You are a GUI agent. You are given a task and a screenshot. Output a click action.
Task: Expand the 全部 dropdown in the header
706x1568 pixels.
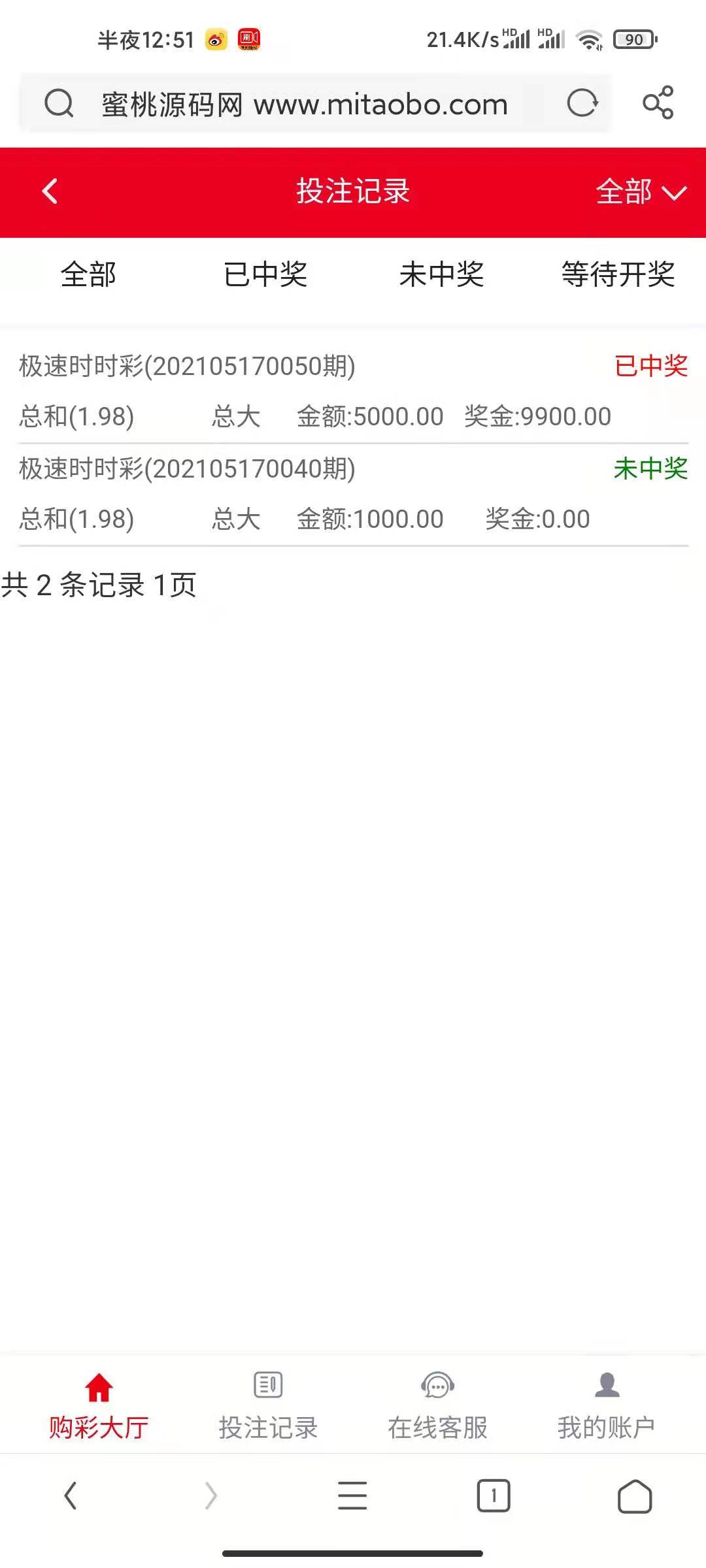click(x=640, y=192)
